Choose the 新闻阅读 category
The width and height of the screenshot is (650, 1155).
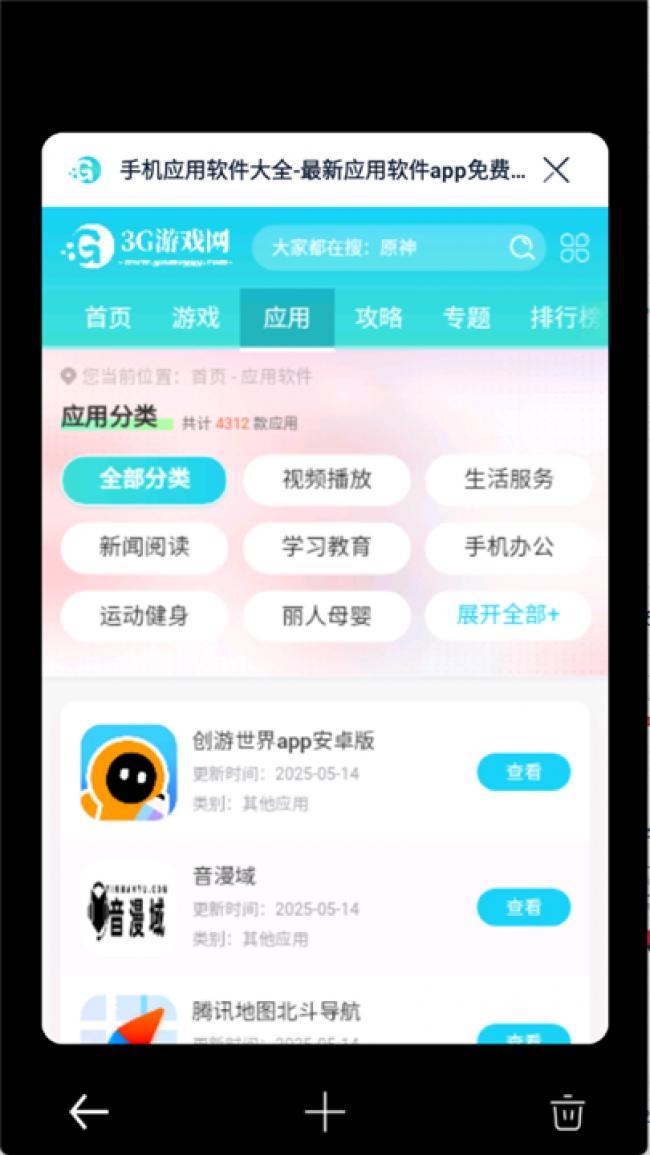144,547
